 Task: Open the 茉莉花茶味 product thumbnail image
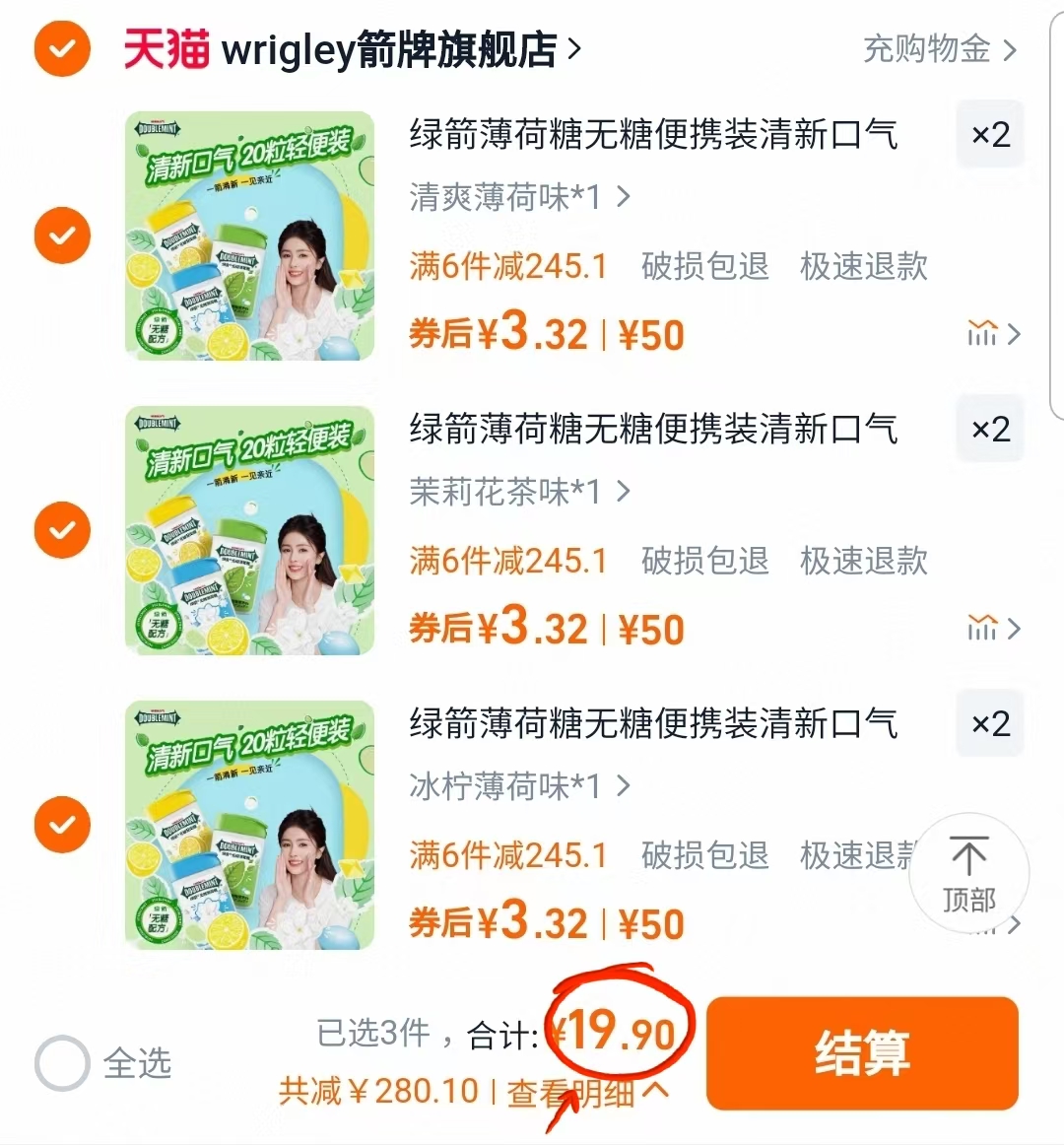click(x=249, y=529)
